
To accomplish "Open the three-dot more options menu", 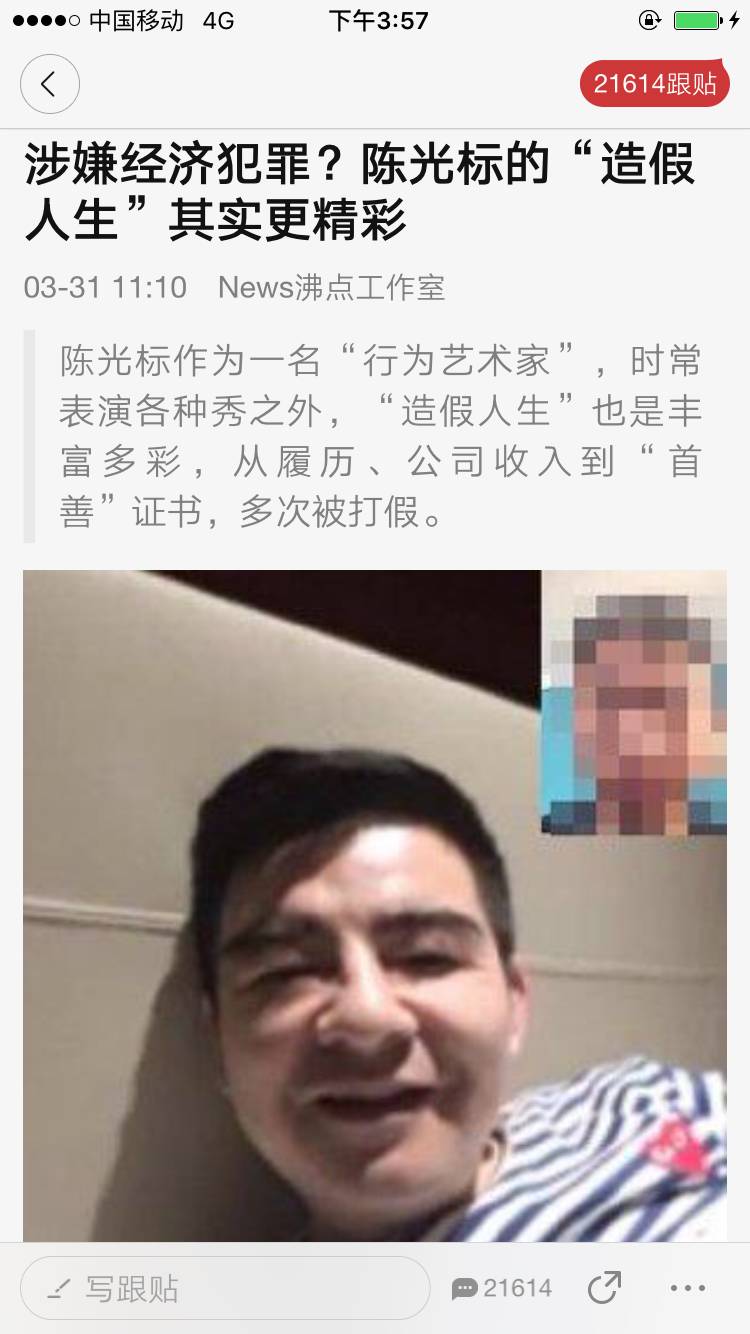I will (x=687, y=1288).
